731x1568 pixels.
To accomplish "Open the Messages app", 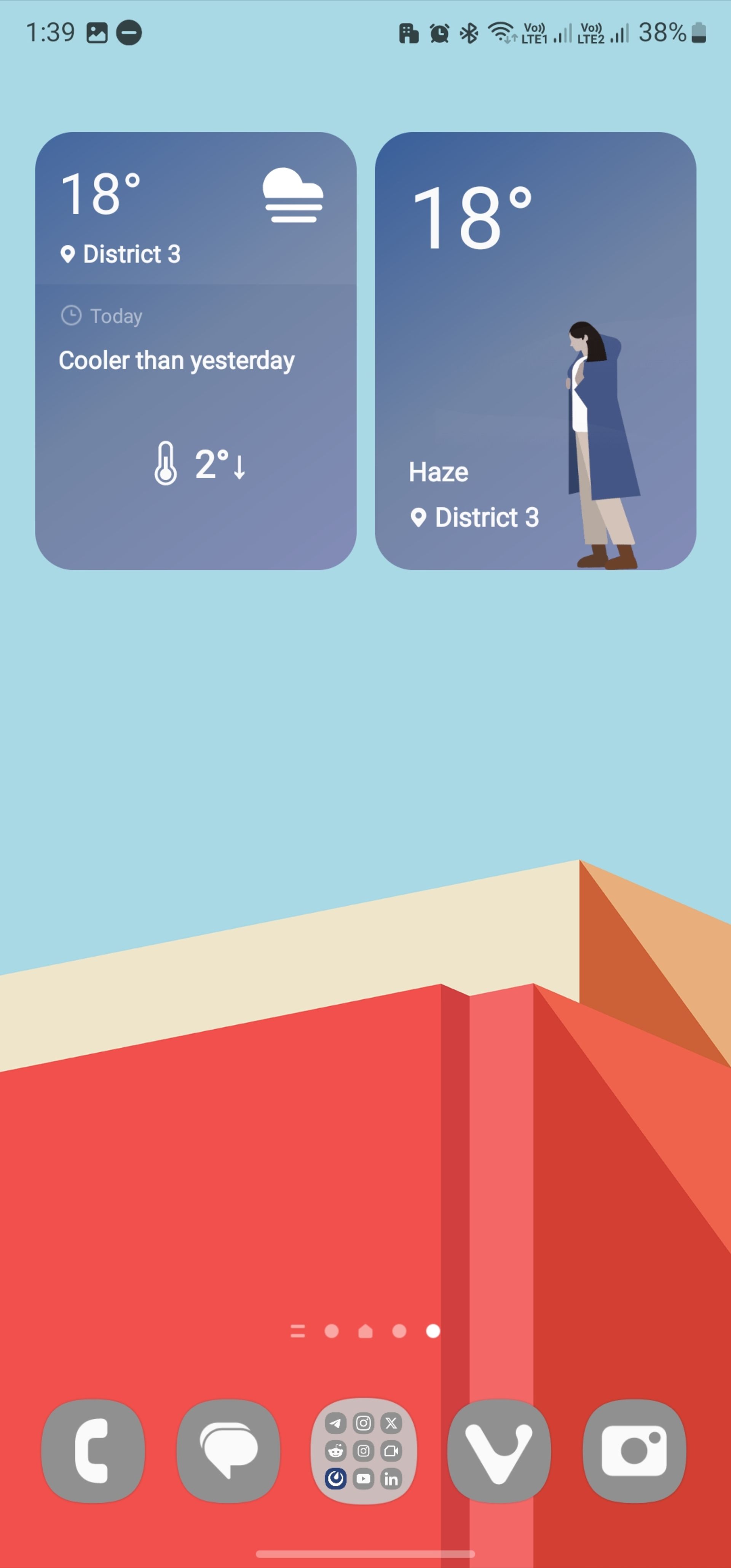I will coord(228,1451).
